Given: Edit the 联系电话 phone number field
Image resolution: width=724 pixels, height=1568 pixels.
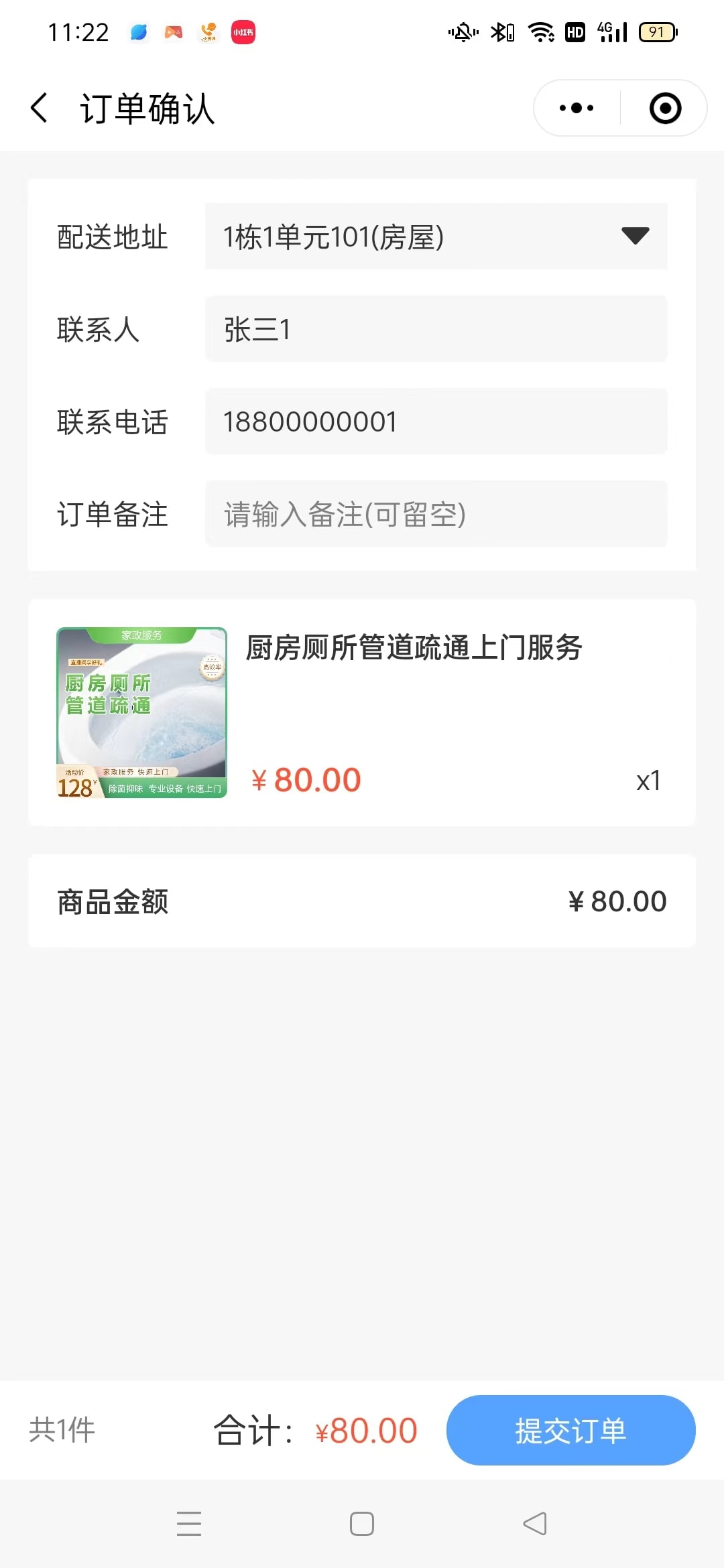Looking at the screenshot, I should pyautogui.click(x=436, y=421).
